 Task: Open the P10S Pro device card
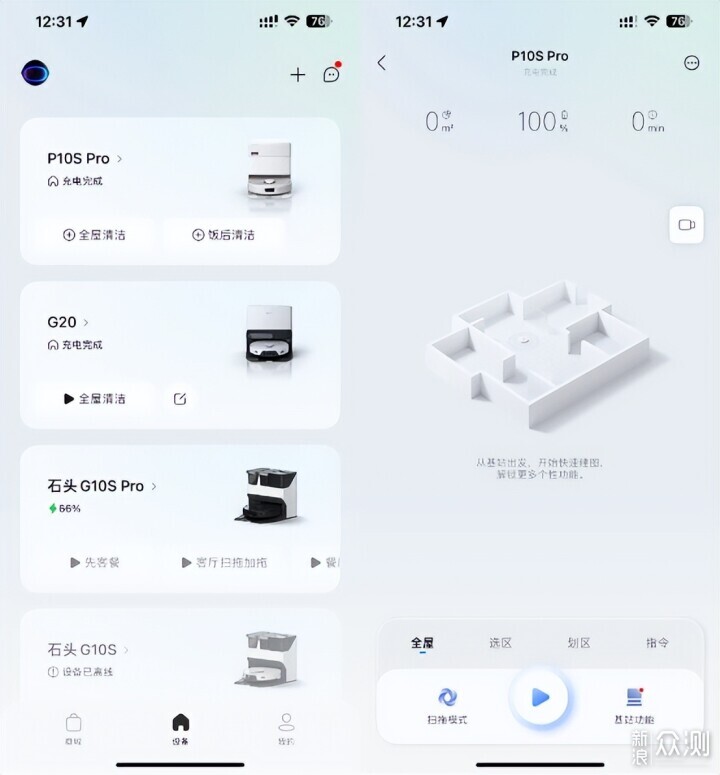85,158
